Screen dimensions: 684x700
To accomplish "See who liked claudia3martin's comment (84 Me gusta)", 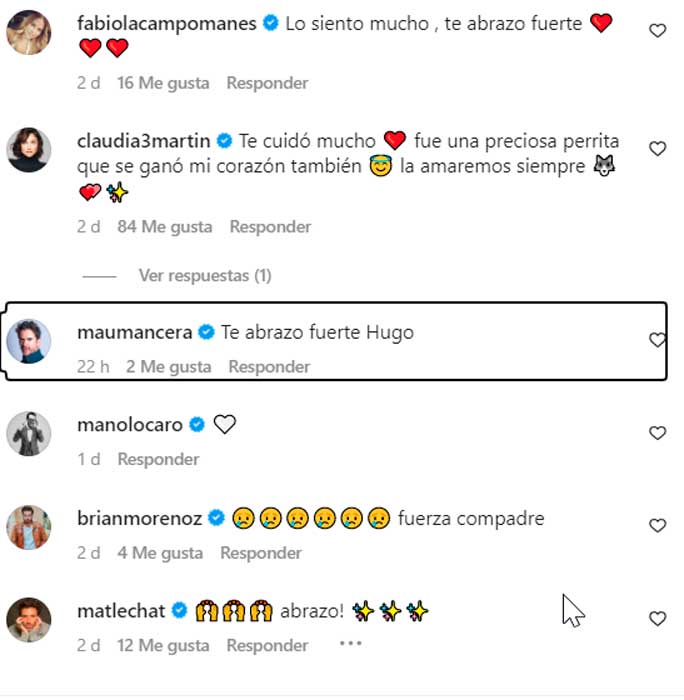I will (165, 227).
